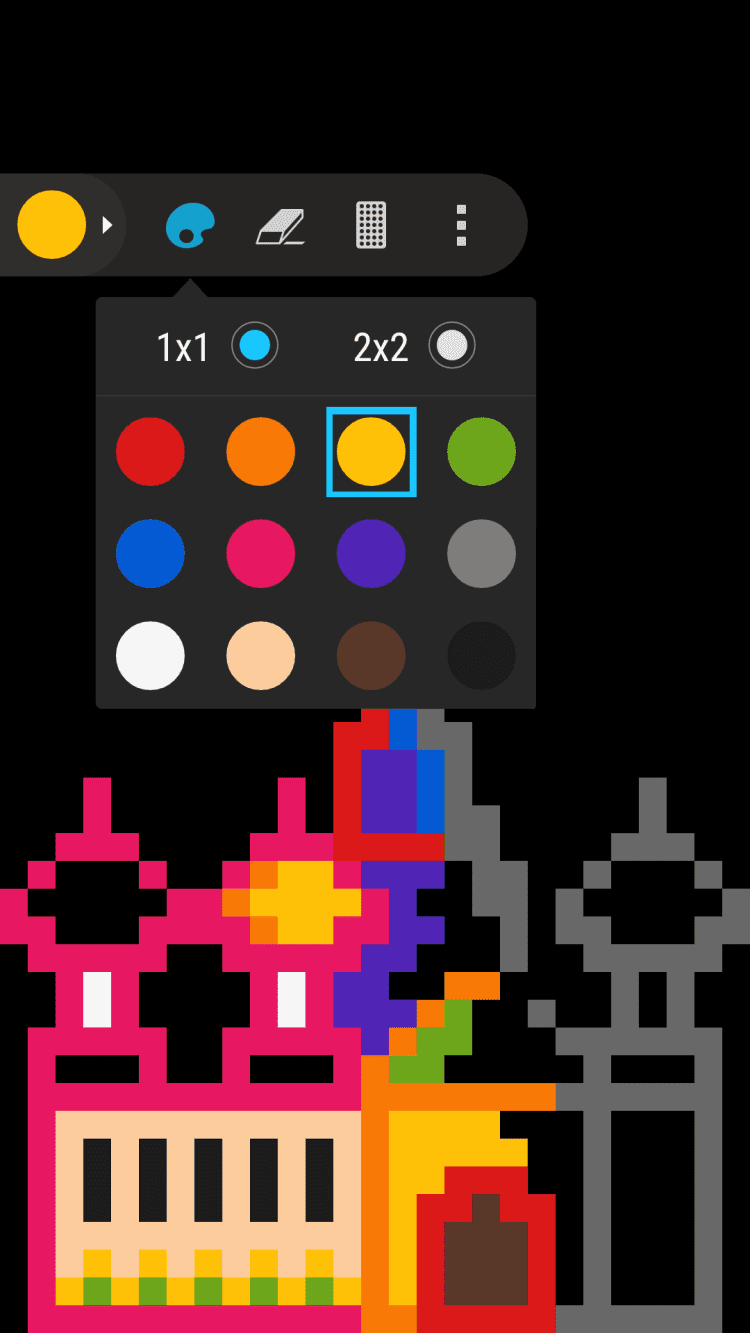Open the paint palette tool
The width and height of the screenshot is (750, 1333).
[190, 225]
